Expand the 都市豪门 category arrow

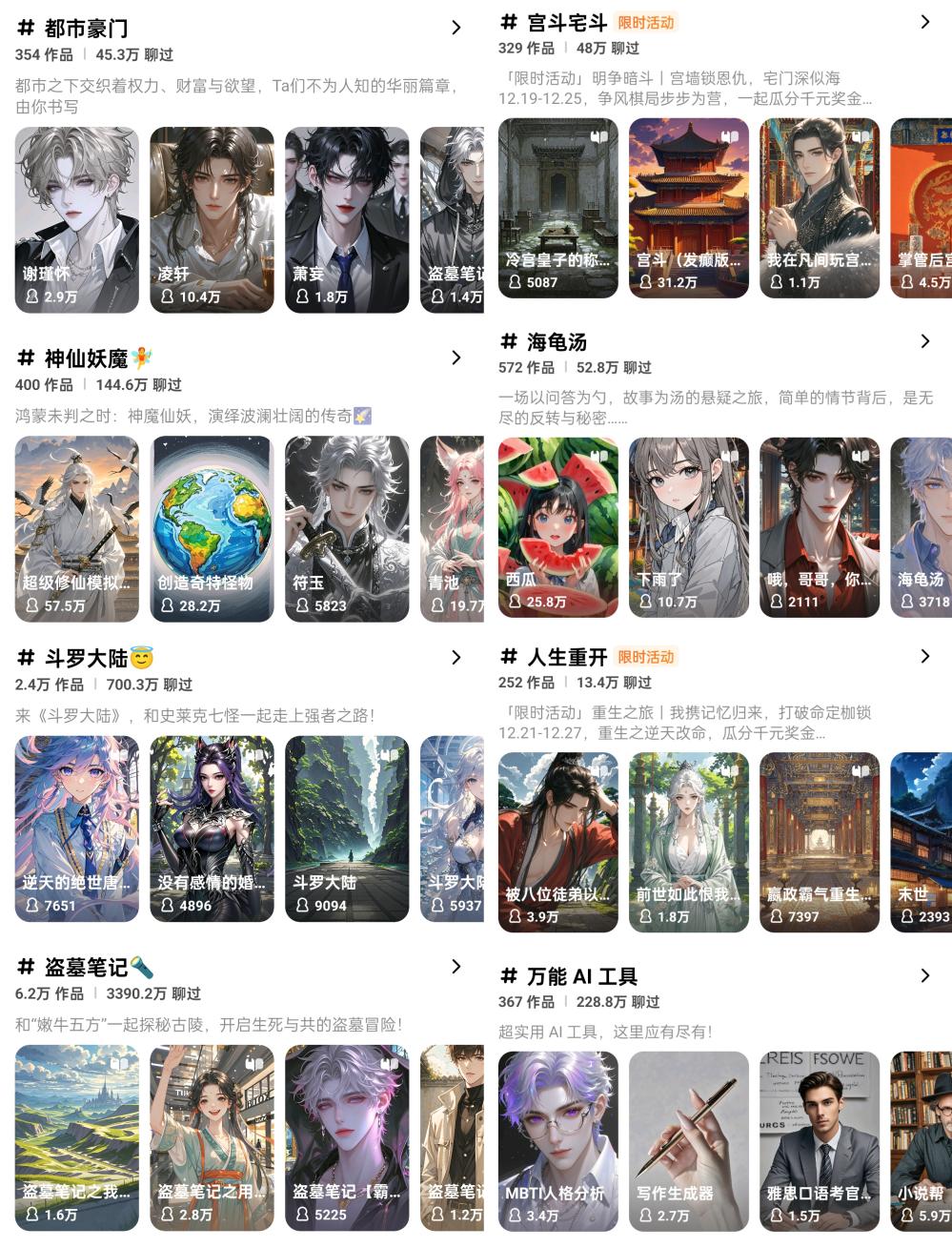[x=456, y=29]
